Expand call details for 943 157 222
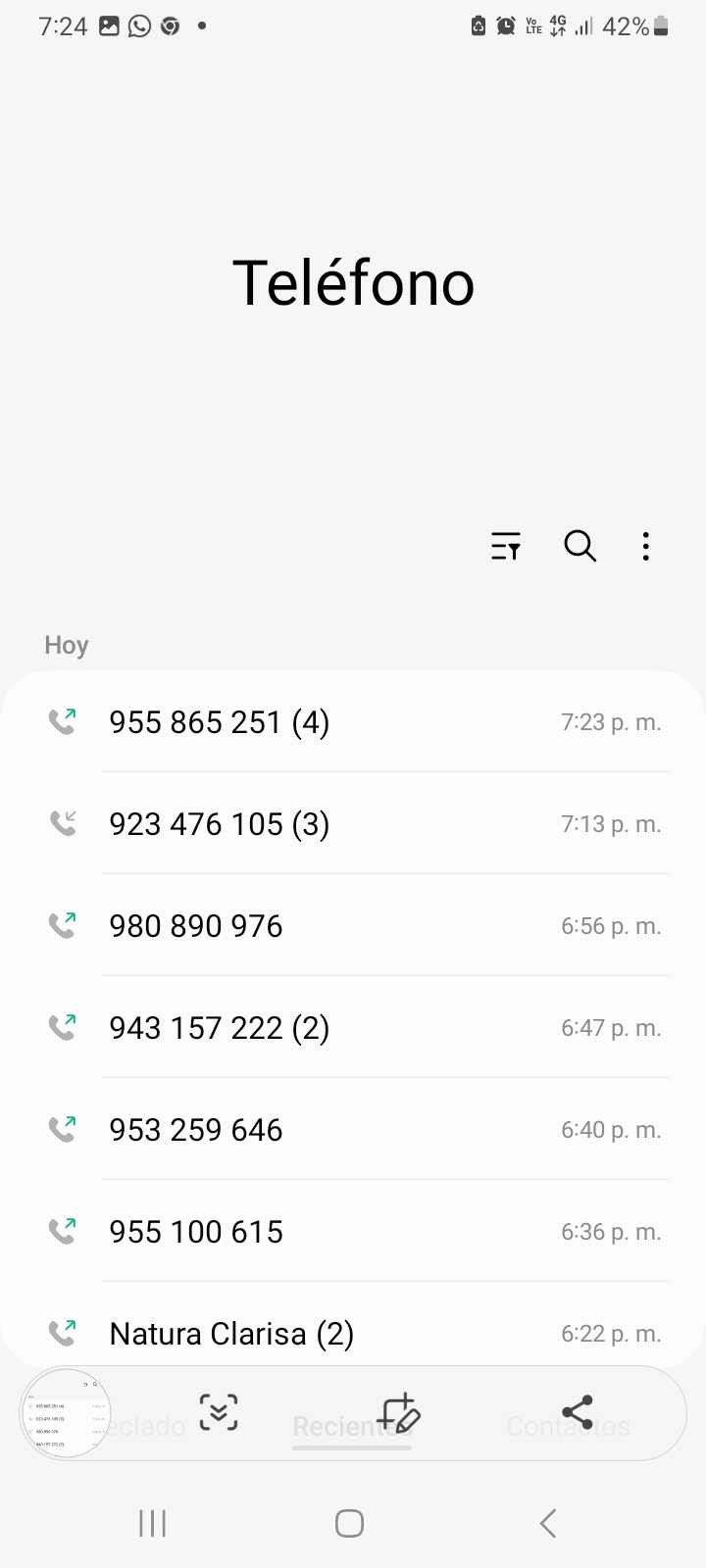The image size is (706, 1568). coord(353,1028)
